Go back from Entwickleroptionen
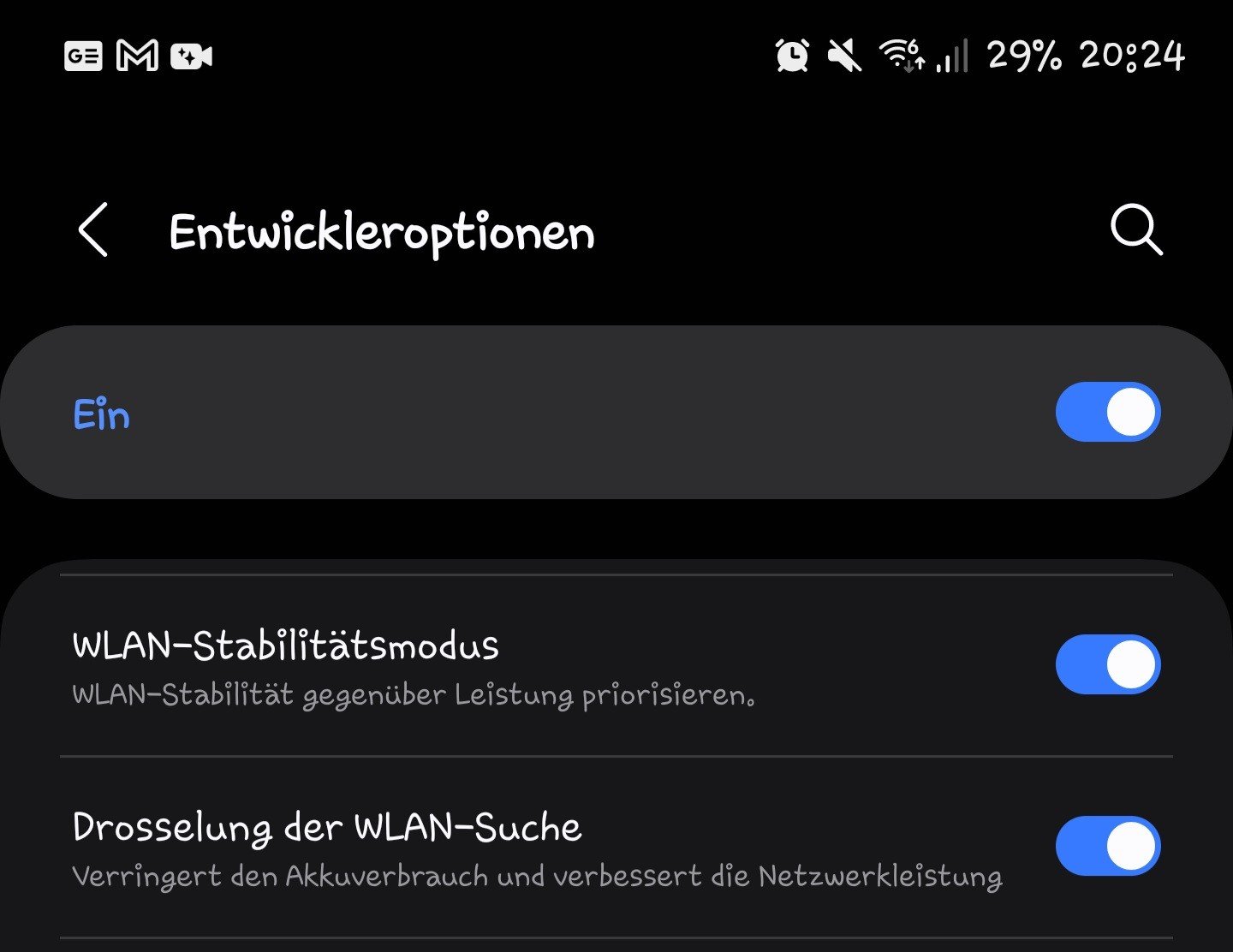 pos(93,229)
